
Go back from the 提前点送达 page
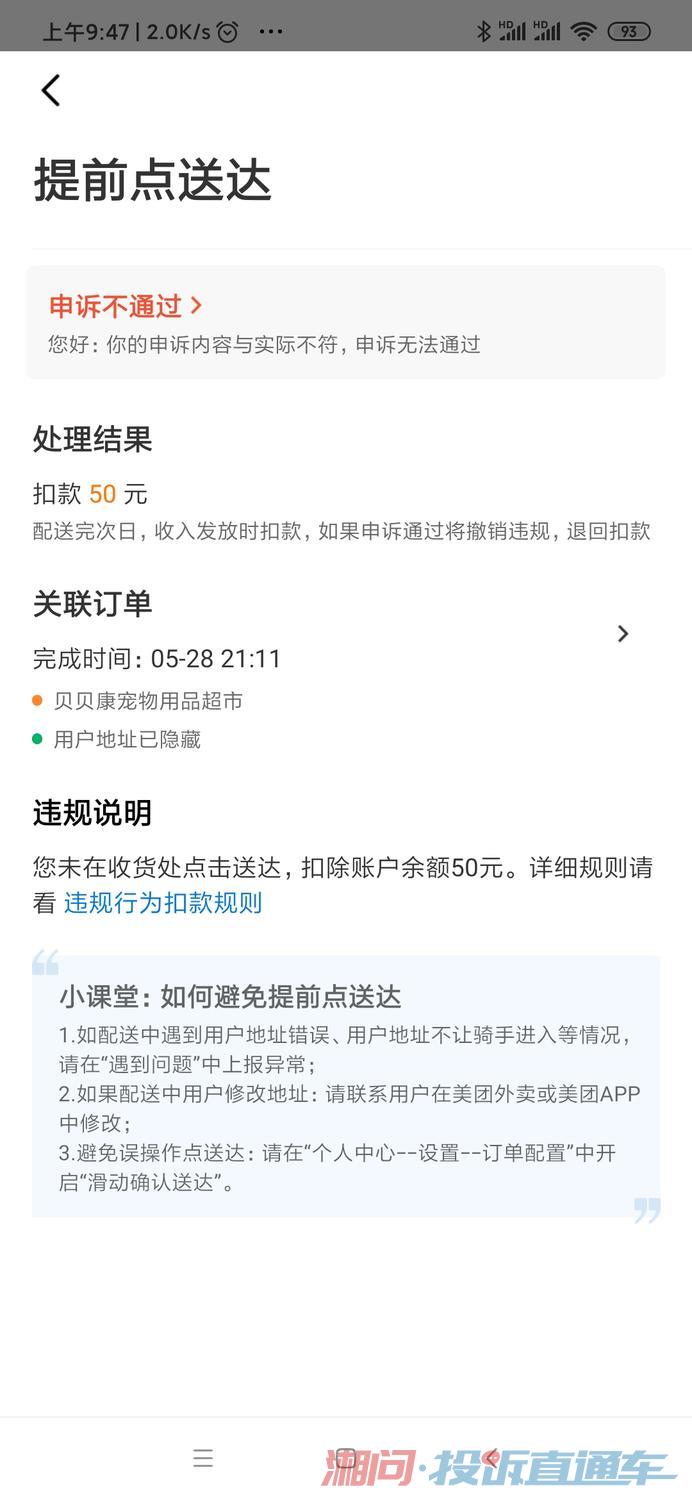point(51,90)
